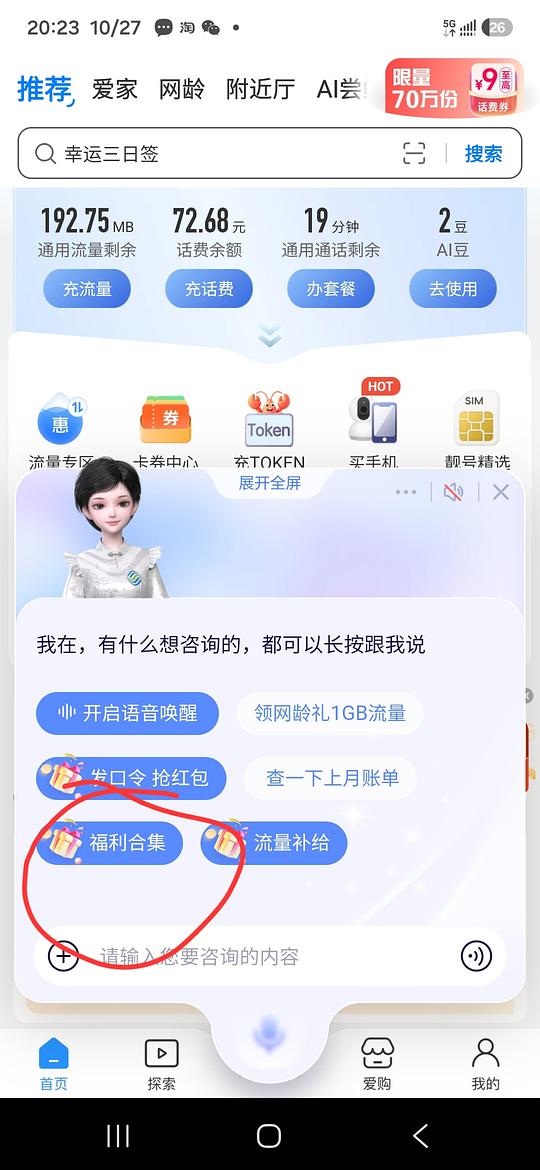Switch to the 附近厅 top tab
The image size is (540, 1170).
[260, 90]
